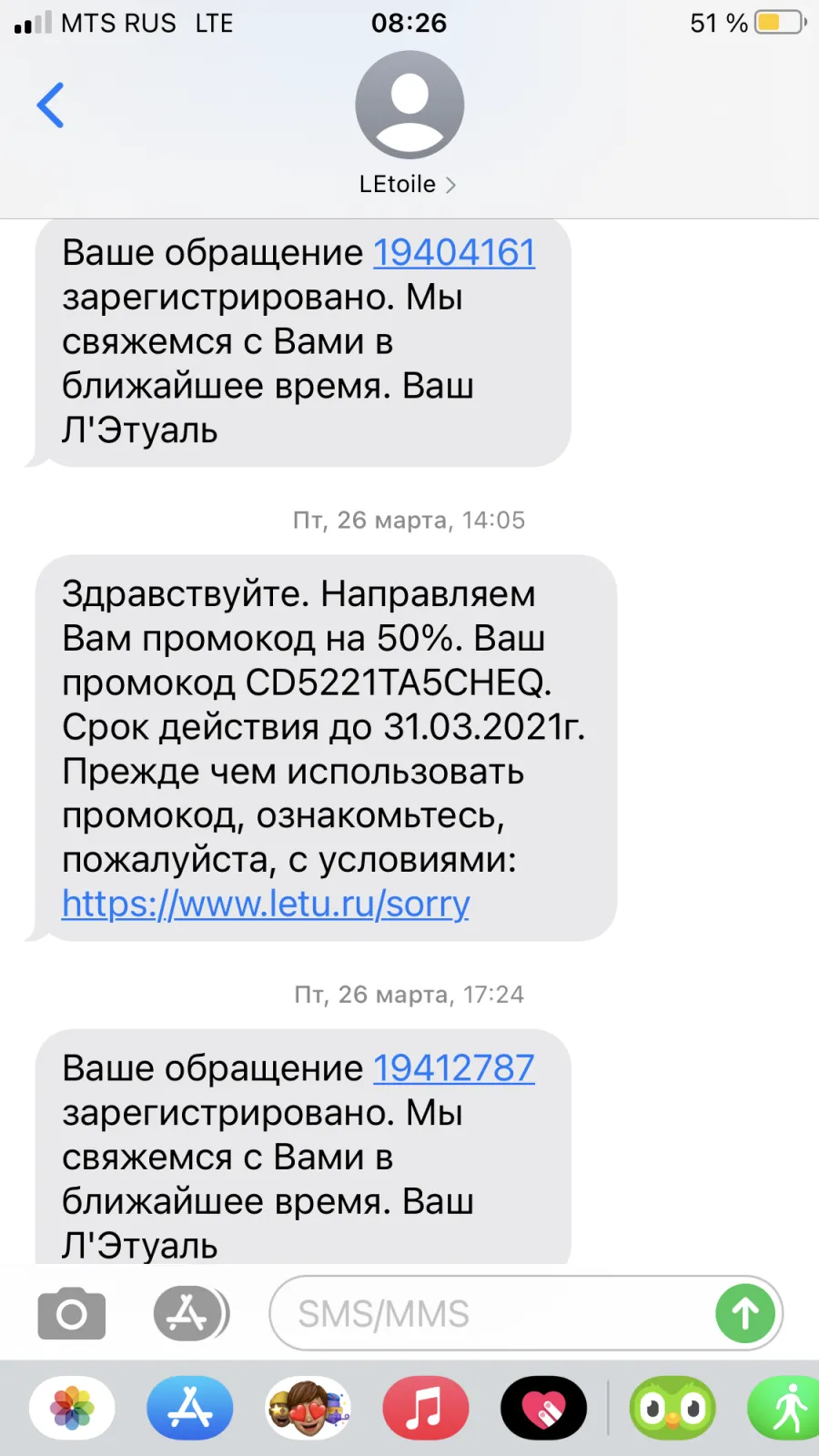Tap the ticket number 19412787 link
Image resolution: width=819 pixels, height=1456 pixels.
click(454, 1068)
